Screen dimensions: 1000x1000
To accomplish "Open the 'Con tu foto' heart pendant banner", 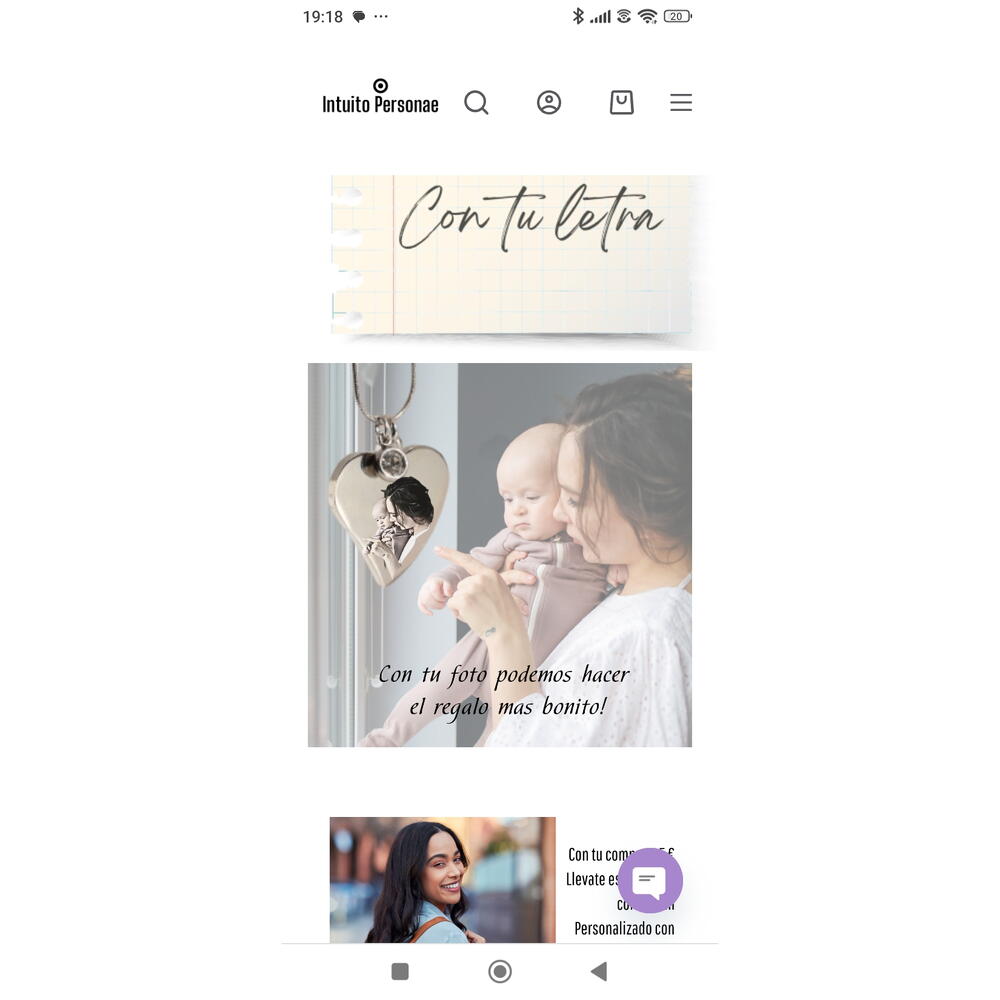I will [500, 555].
